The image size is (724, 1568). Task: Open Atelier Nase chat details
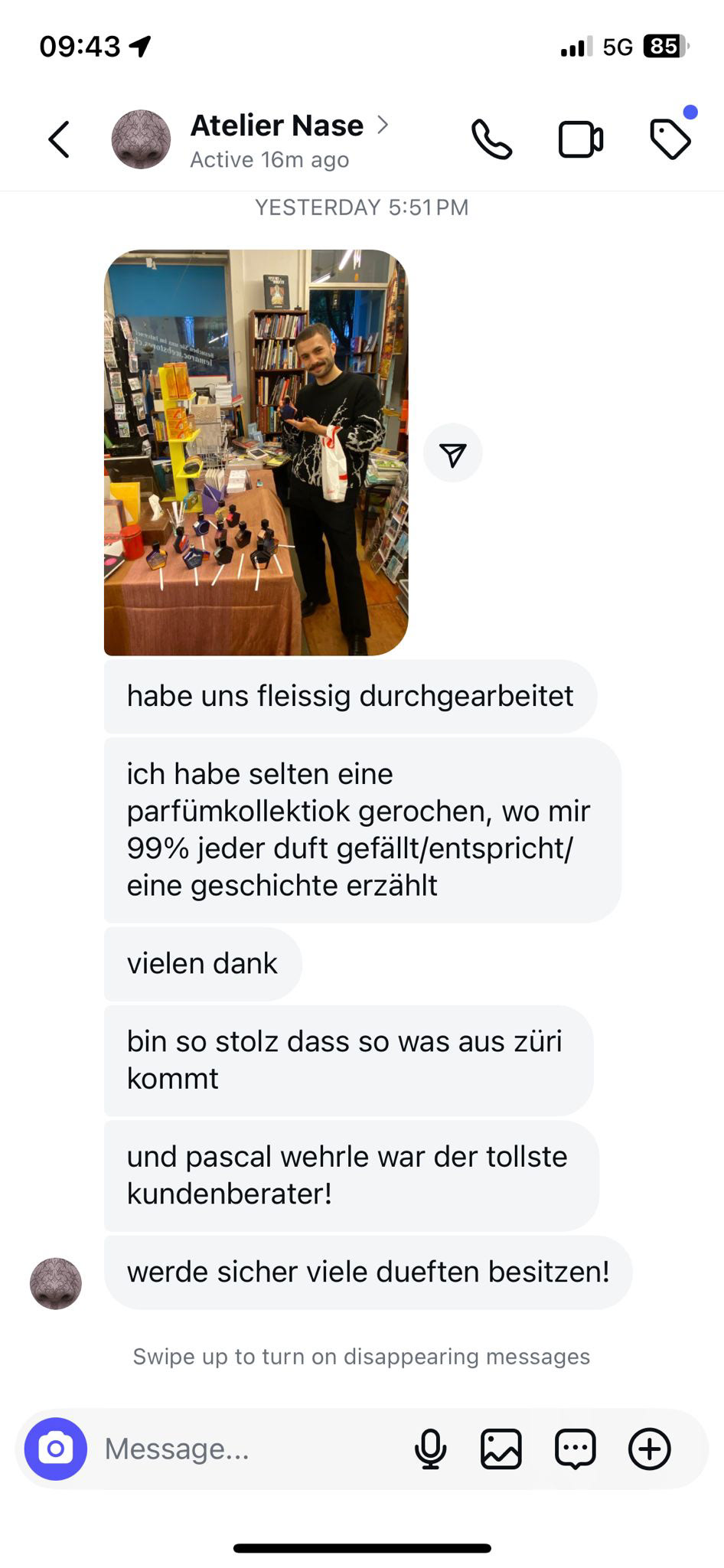(289, 140)
